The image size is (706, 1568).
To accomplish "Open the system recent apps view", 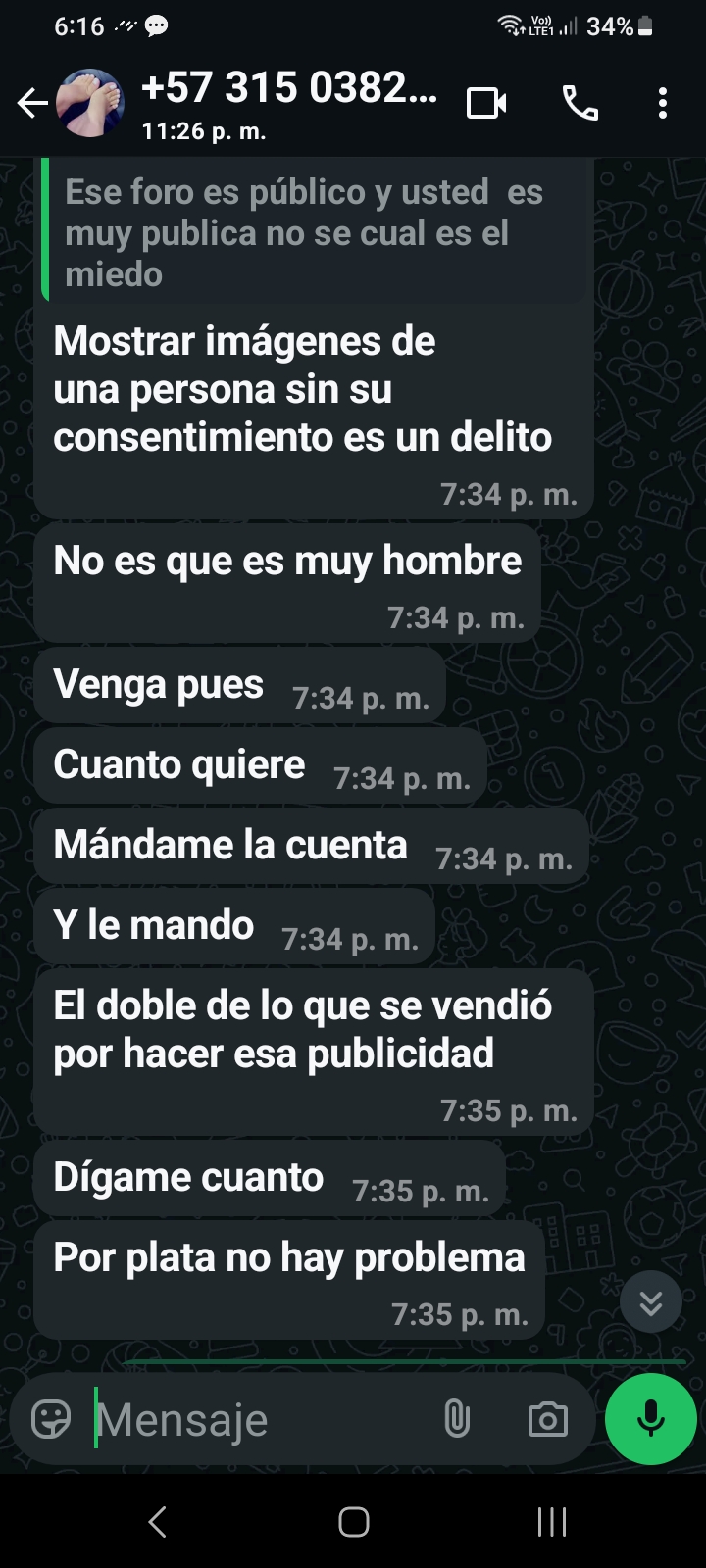I will (x=552, y=1521).
